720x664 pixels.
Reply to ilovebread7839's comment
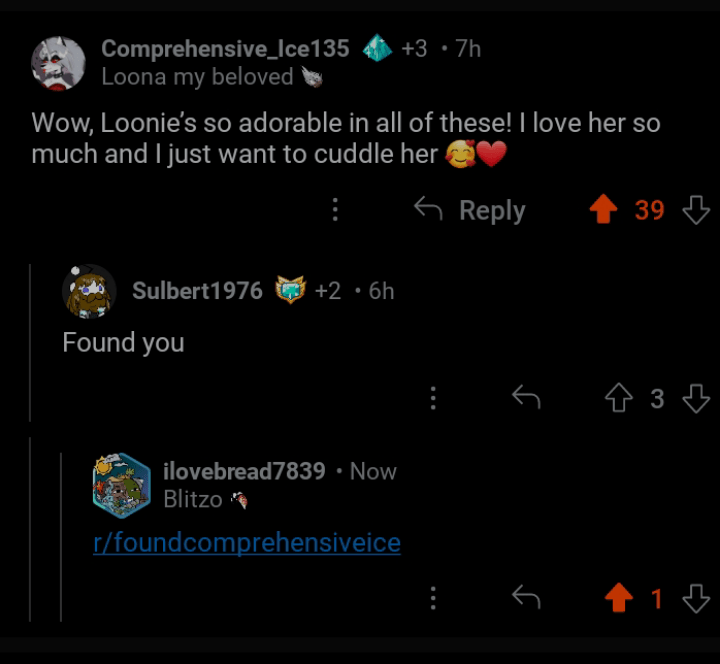pos(526,597)
